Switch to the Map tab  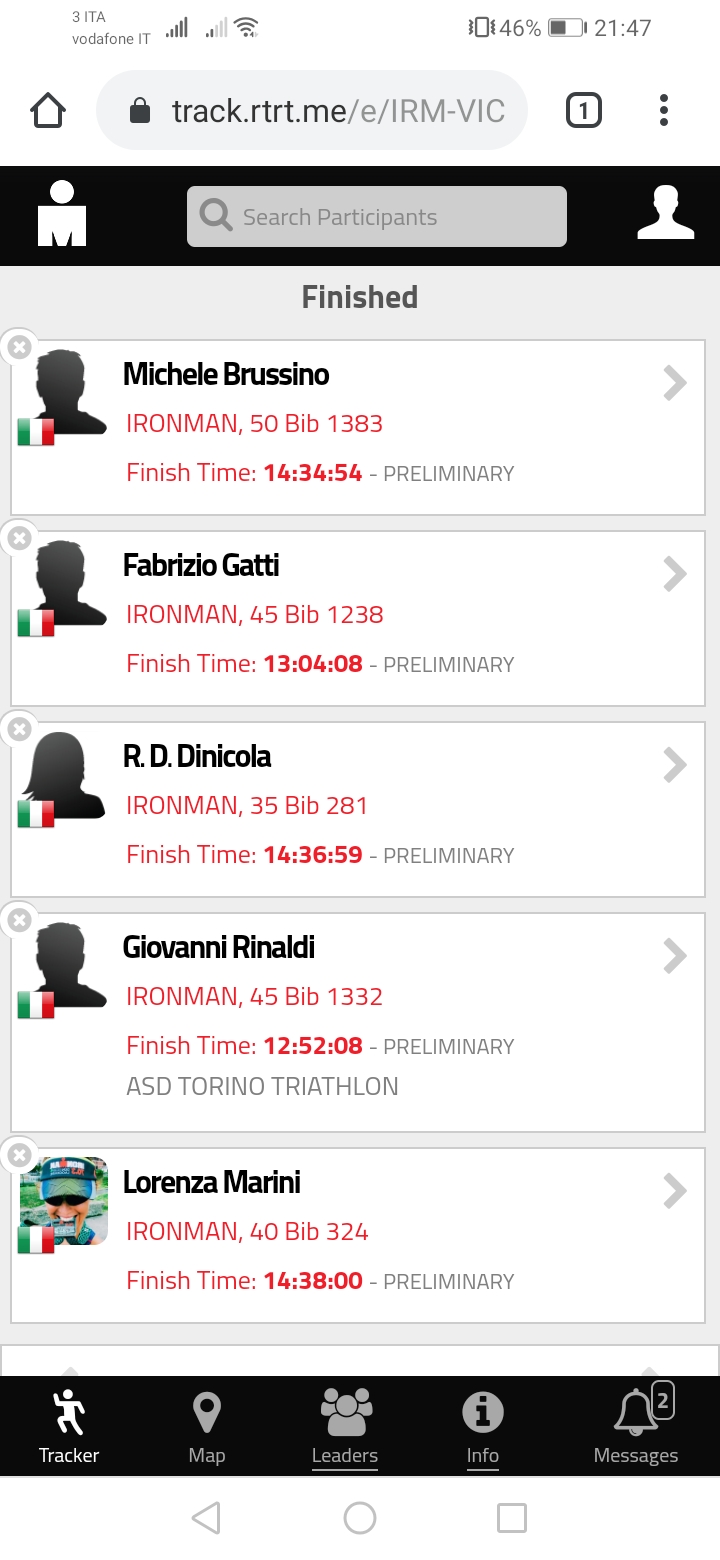tap(207, 1426)
